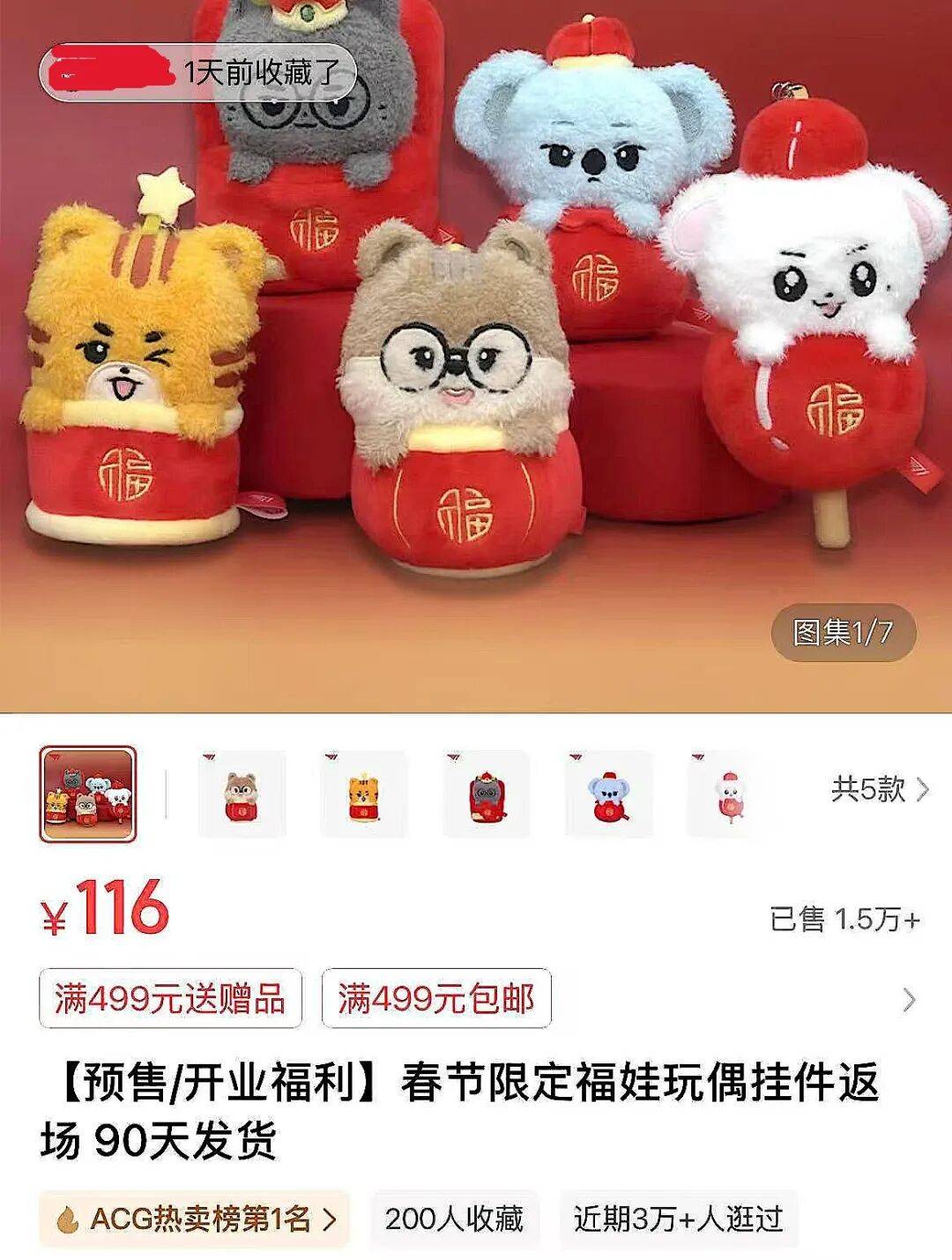Screen dimensions: 952x1260
Task: Open the main product image gallery
Action: pyautogui.click(x=476, y=353)
